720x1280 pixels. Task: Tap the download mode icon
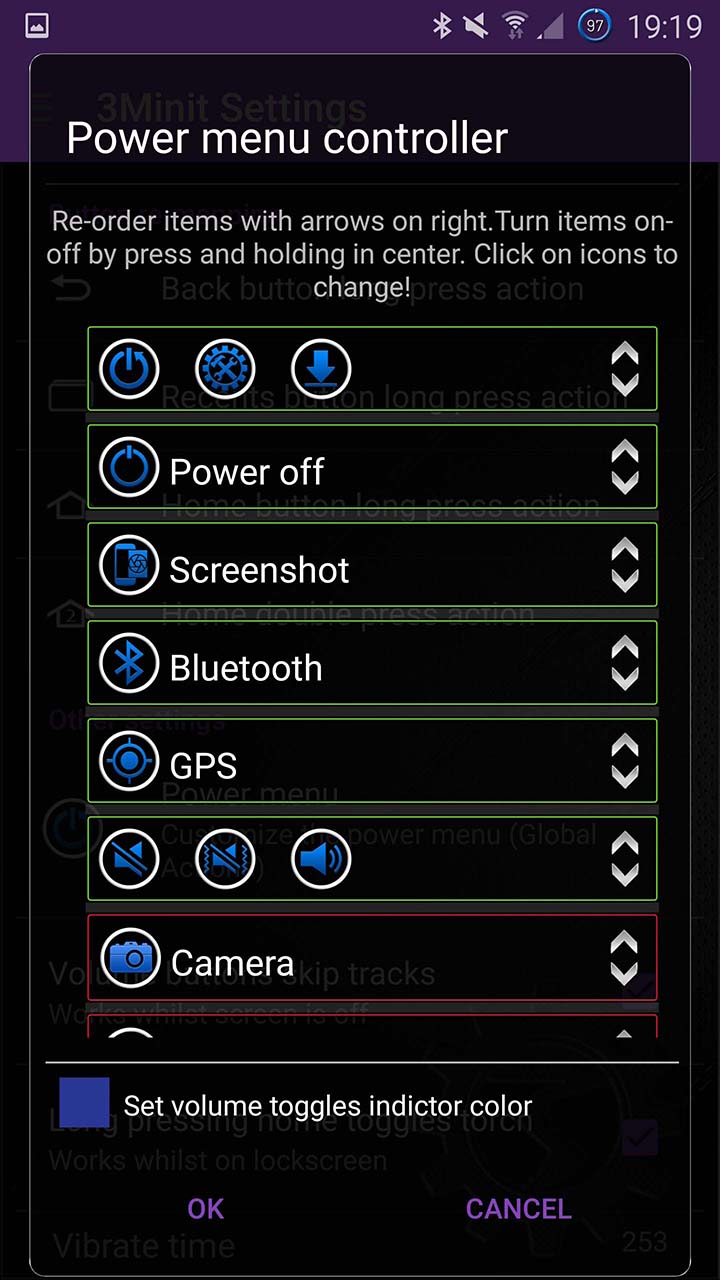(x=321, y=369)
